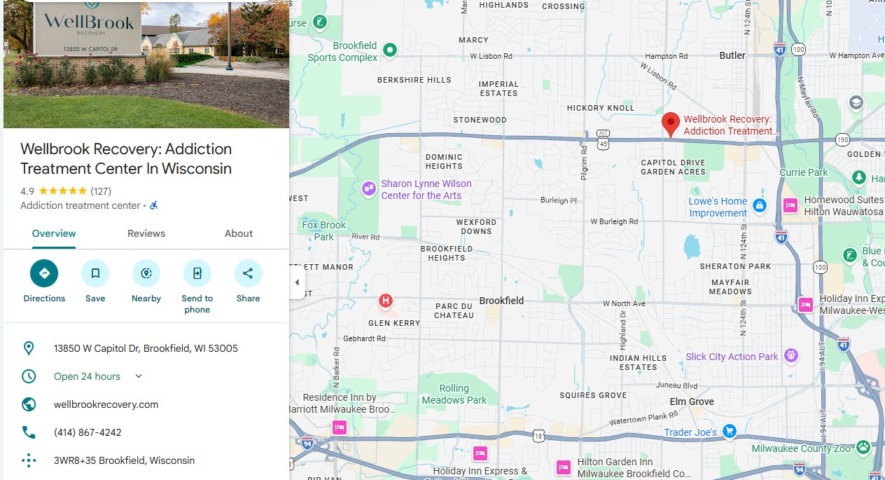Select Sharon Lynne Wilson Center on map
The image size is (885, 480).
coord(369,187)
